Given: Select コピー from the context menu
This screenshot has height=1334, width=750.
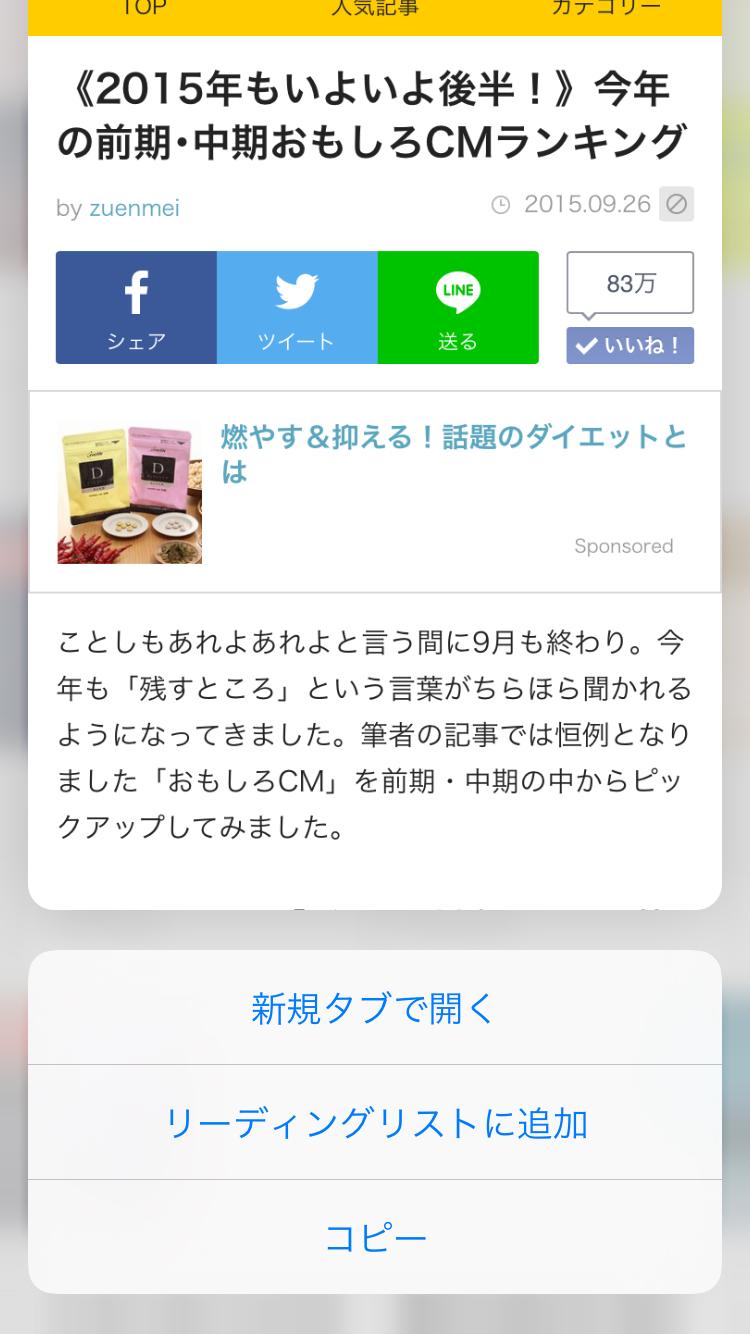Looking at the screenshot, I should [374, 1236].
